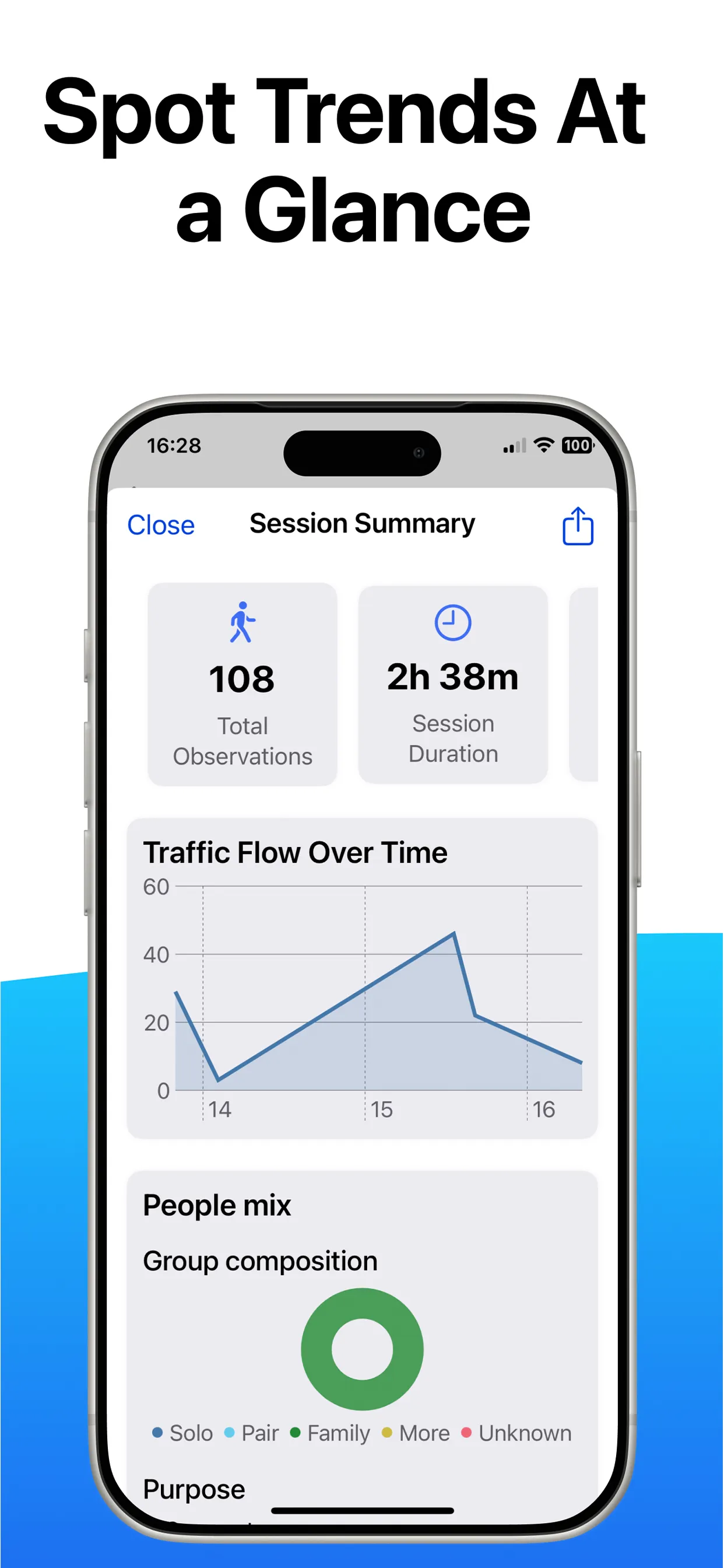
Task: Tap the battery indicator showing 100
Action: click(x=576, y=446)
